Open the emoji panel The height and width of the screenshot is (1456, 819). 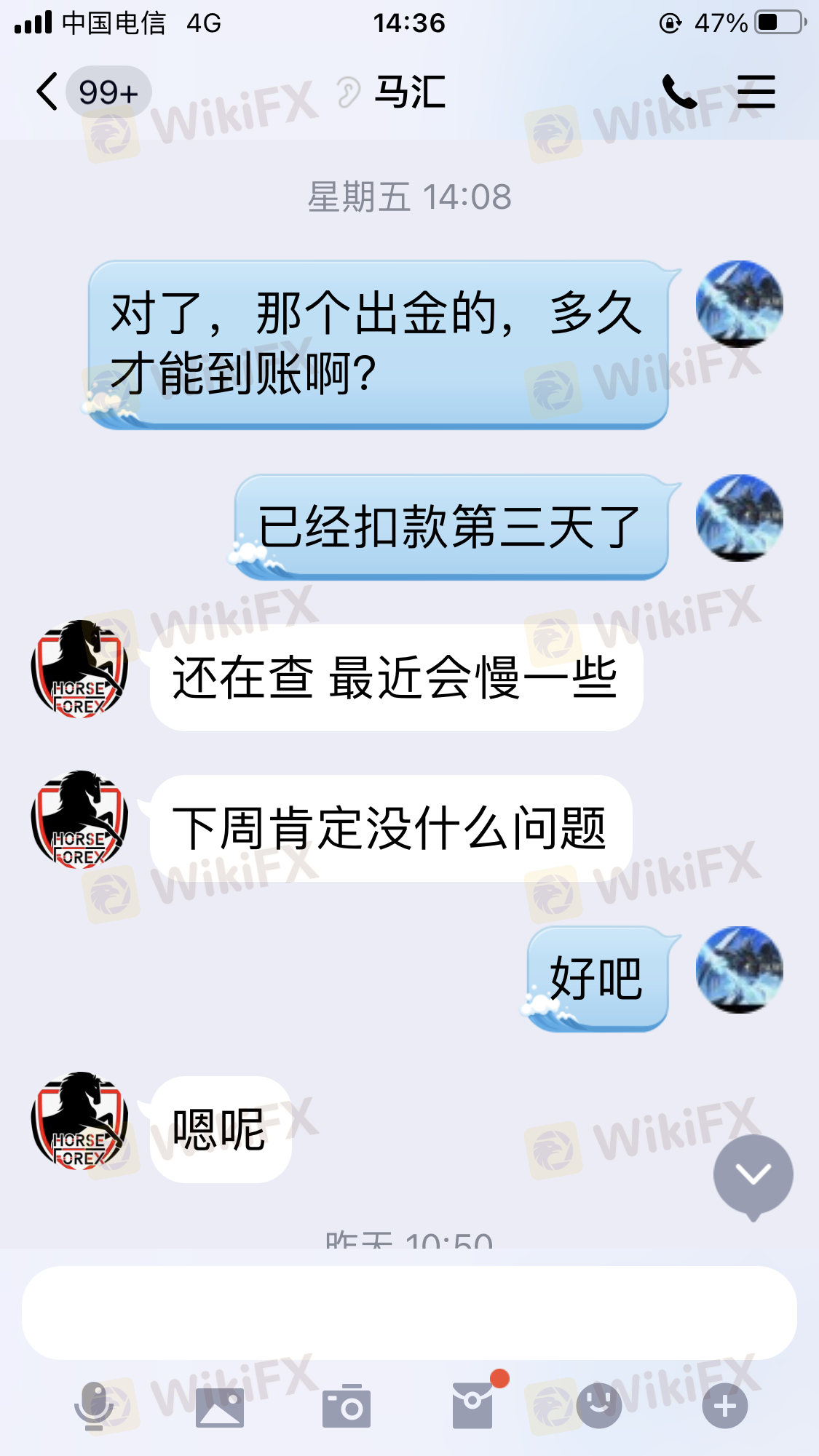coord(599,1406)
